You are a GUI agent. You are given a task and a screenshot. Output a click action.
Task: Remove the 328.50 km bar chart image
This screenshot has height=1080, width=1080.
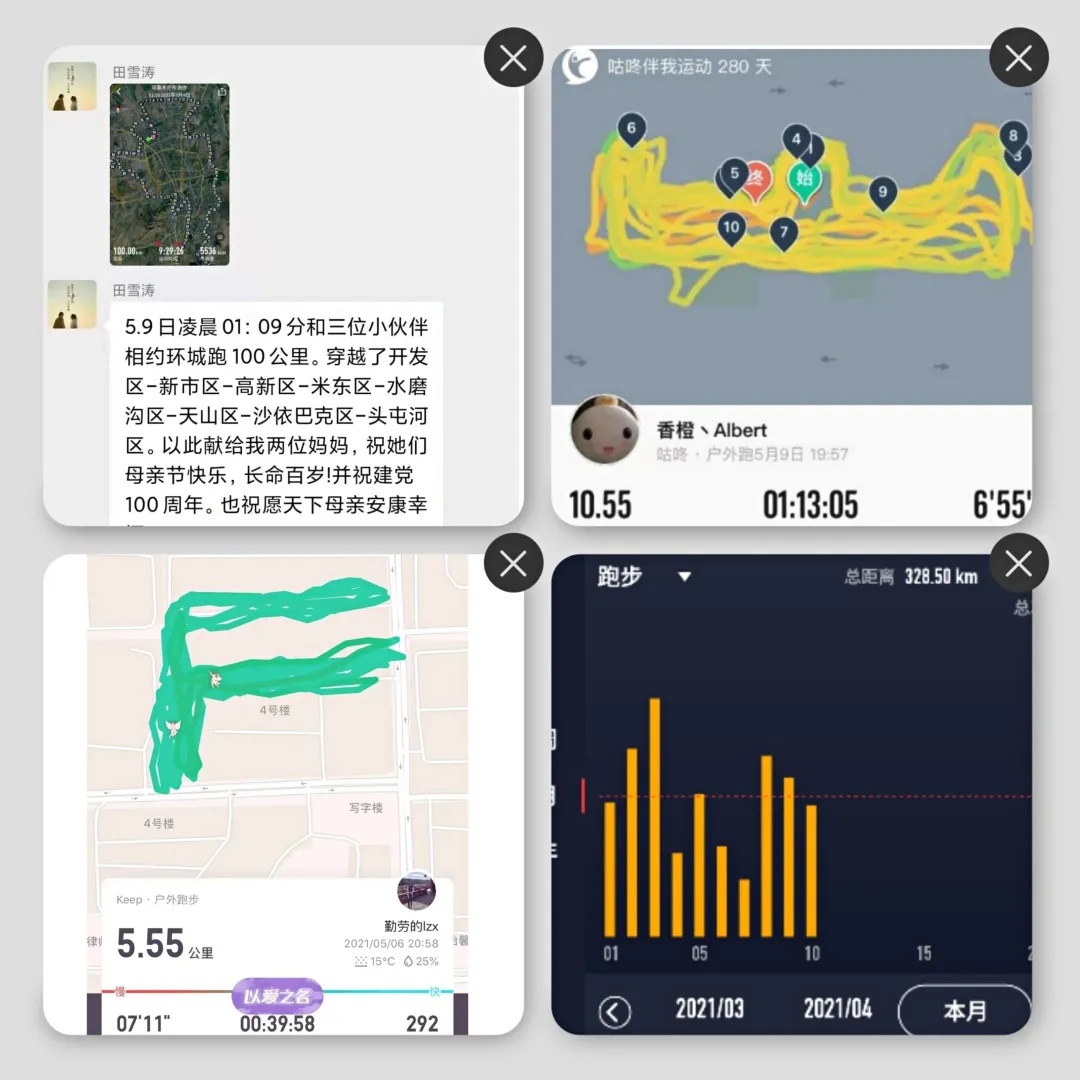(1018, 564)
